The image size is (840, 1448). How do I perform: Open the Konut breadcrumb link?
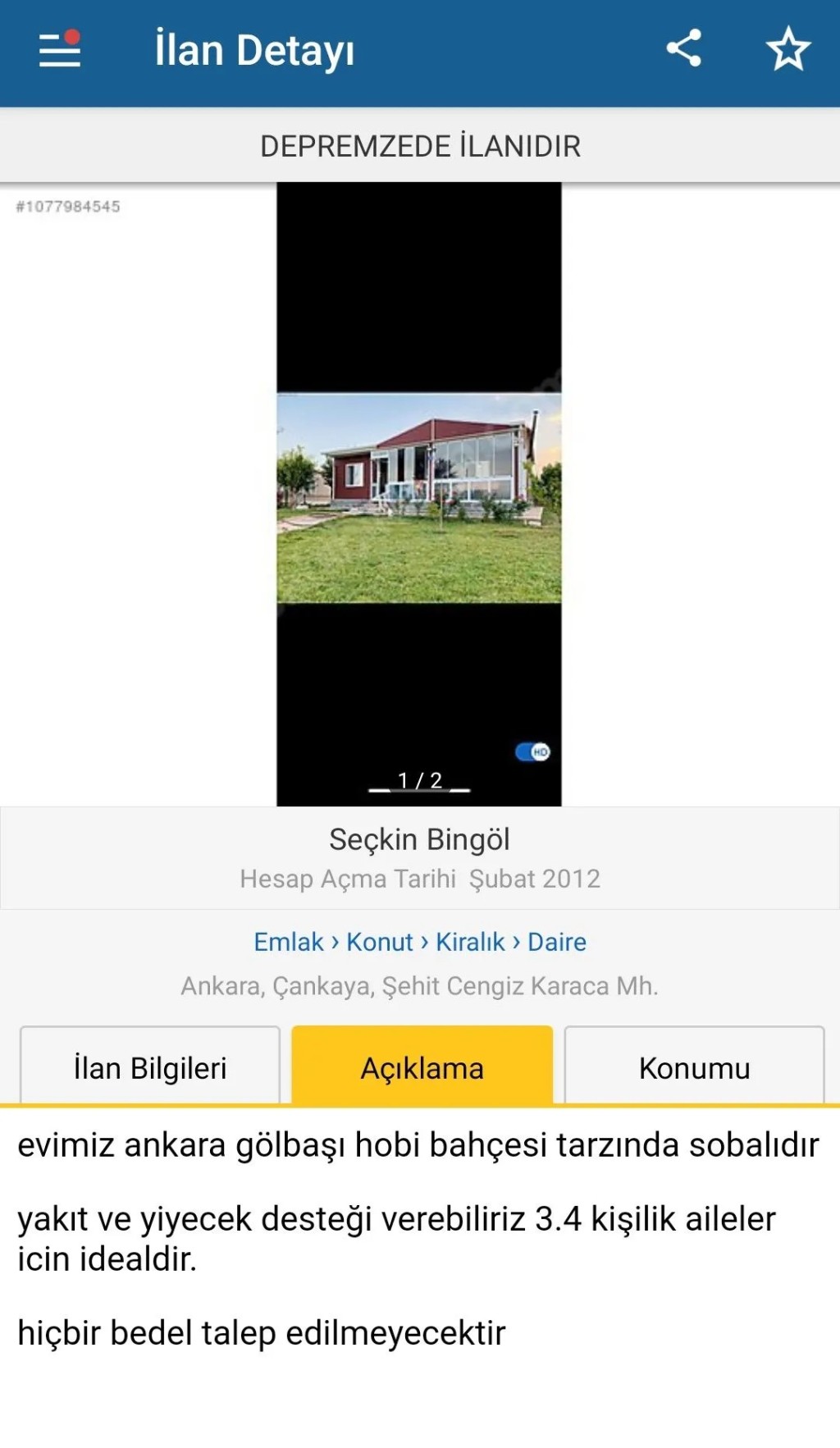tap(381, 942)
